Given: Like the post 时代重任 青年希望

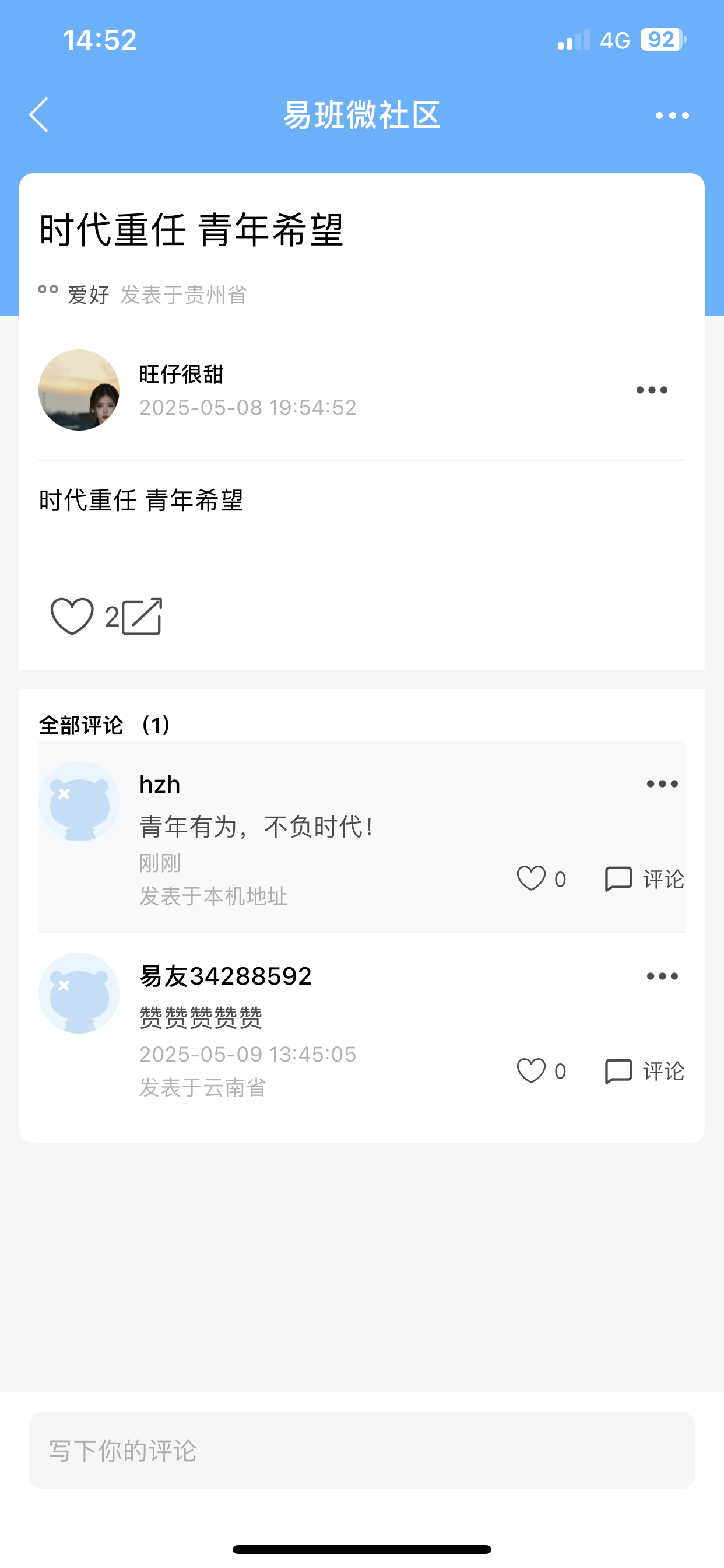Looking at the screenshot, I should tap(72, 616).
